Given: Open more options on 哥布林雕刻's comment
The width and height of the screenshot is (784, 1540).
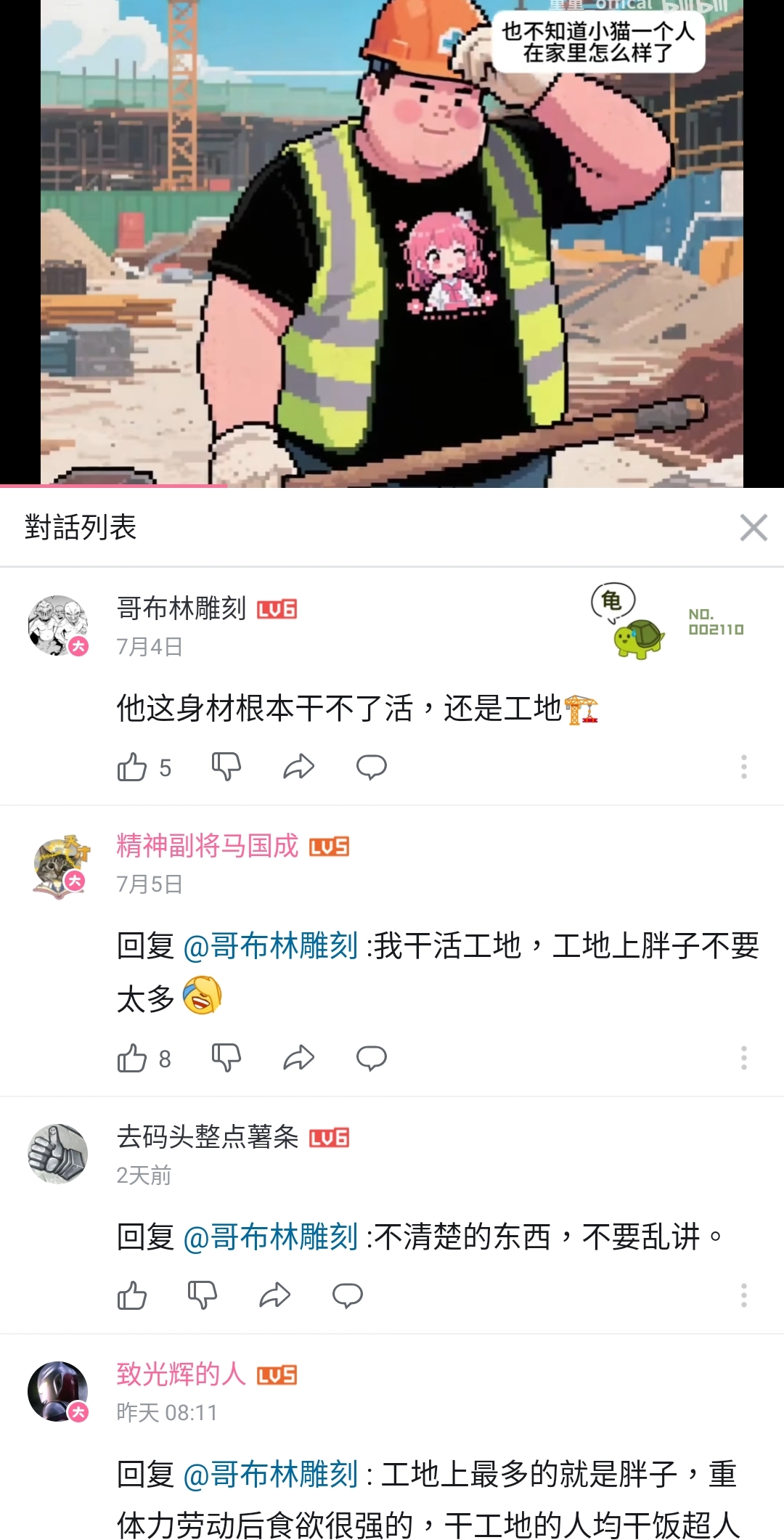Looking at the screenshot, I should [x=743, y=767].
